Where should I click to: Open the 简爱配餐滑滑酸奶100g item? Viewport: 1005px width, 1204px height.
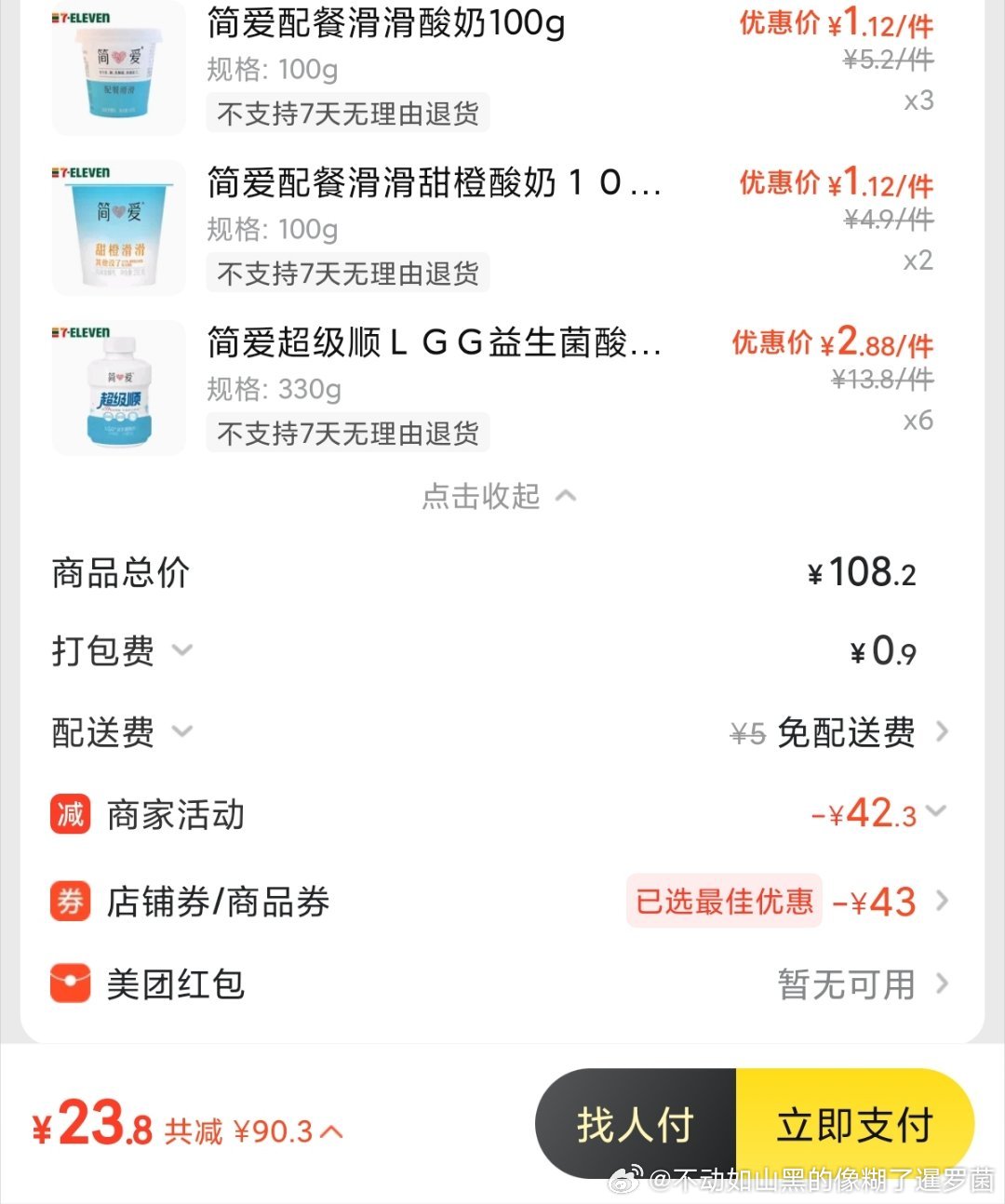385,22
